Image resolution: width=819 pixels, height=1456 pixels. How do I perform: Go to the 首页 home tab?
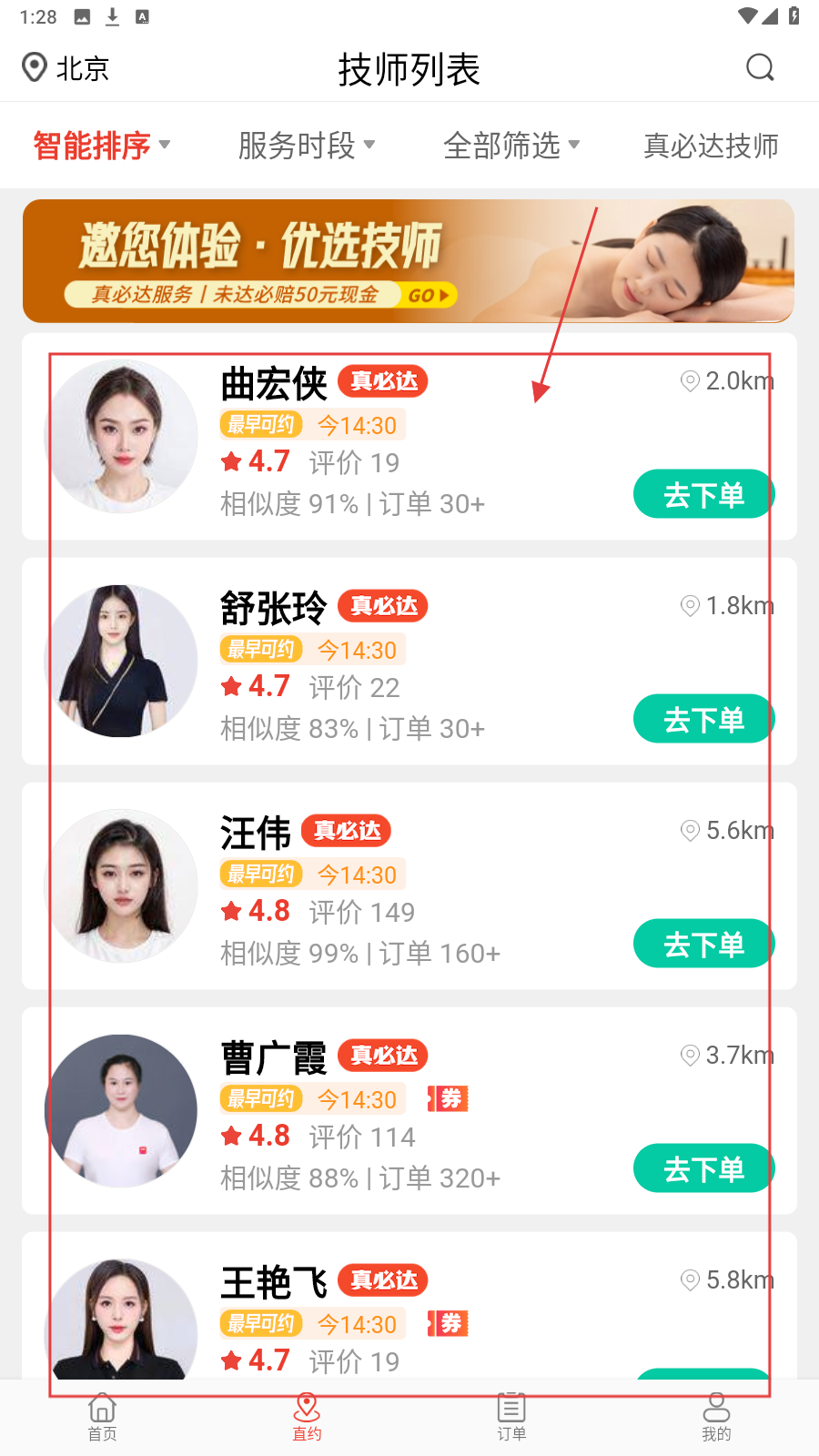coord(102,1417)
